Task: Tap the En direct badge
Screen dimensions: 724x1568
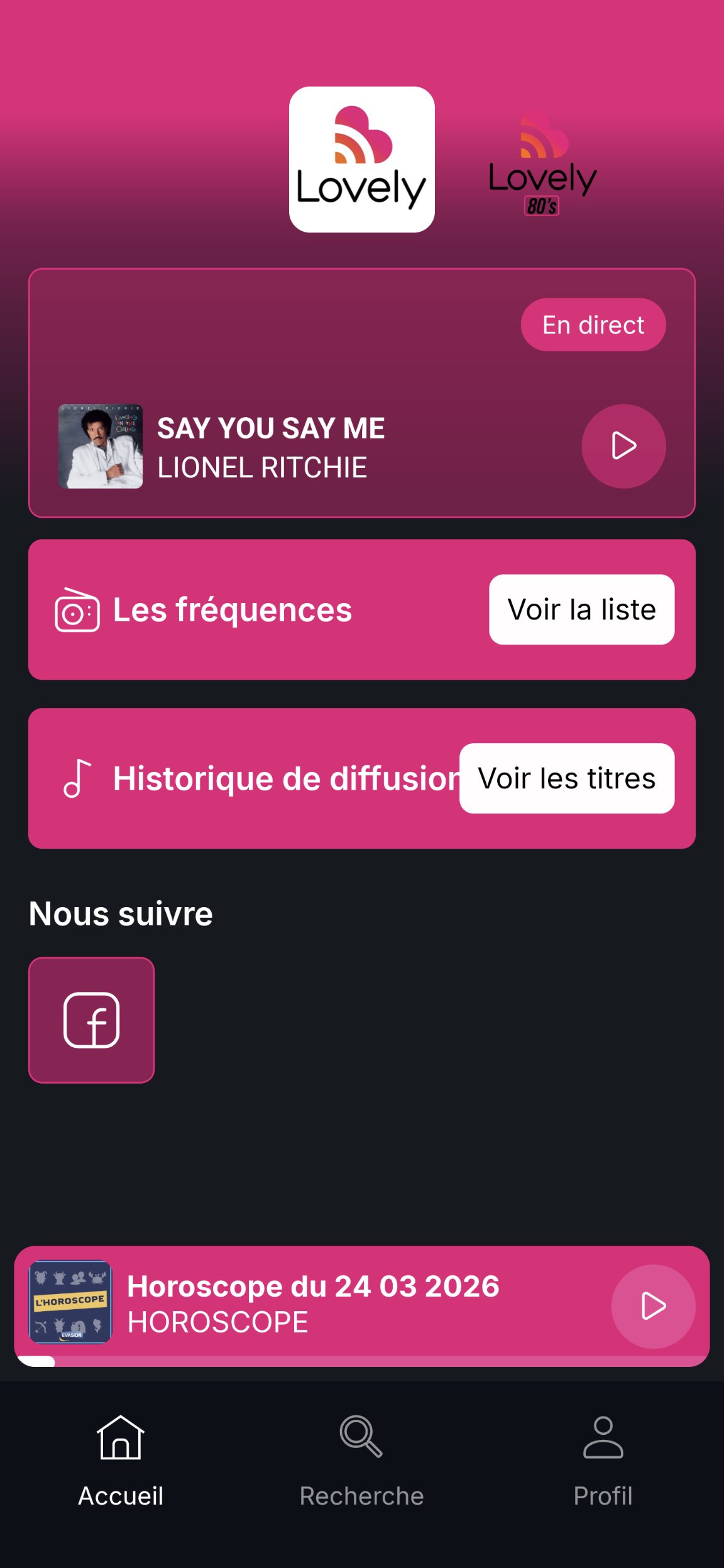Action: tap(593, 325)
